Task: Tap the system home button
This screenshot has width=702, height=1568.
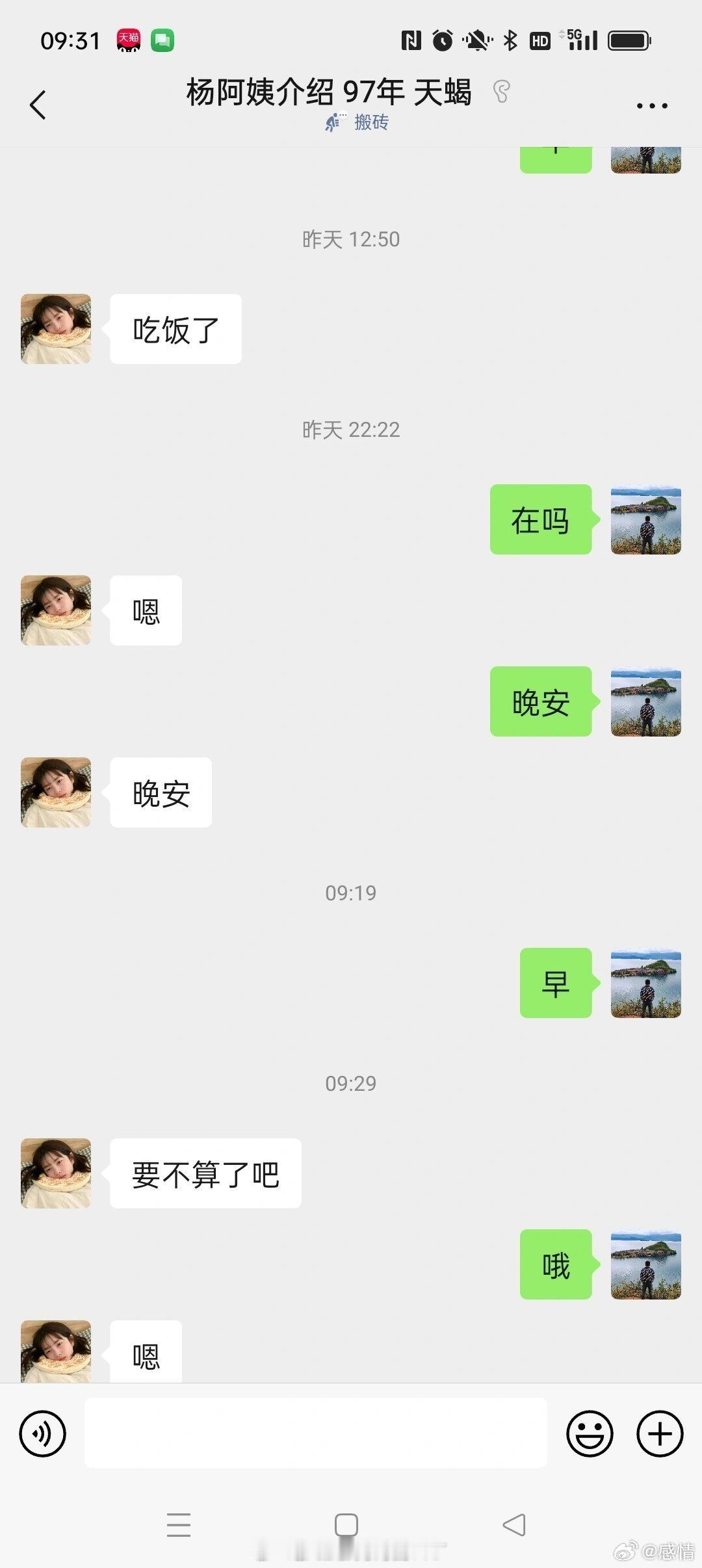Action: pos(346,1524)
